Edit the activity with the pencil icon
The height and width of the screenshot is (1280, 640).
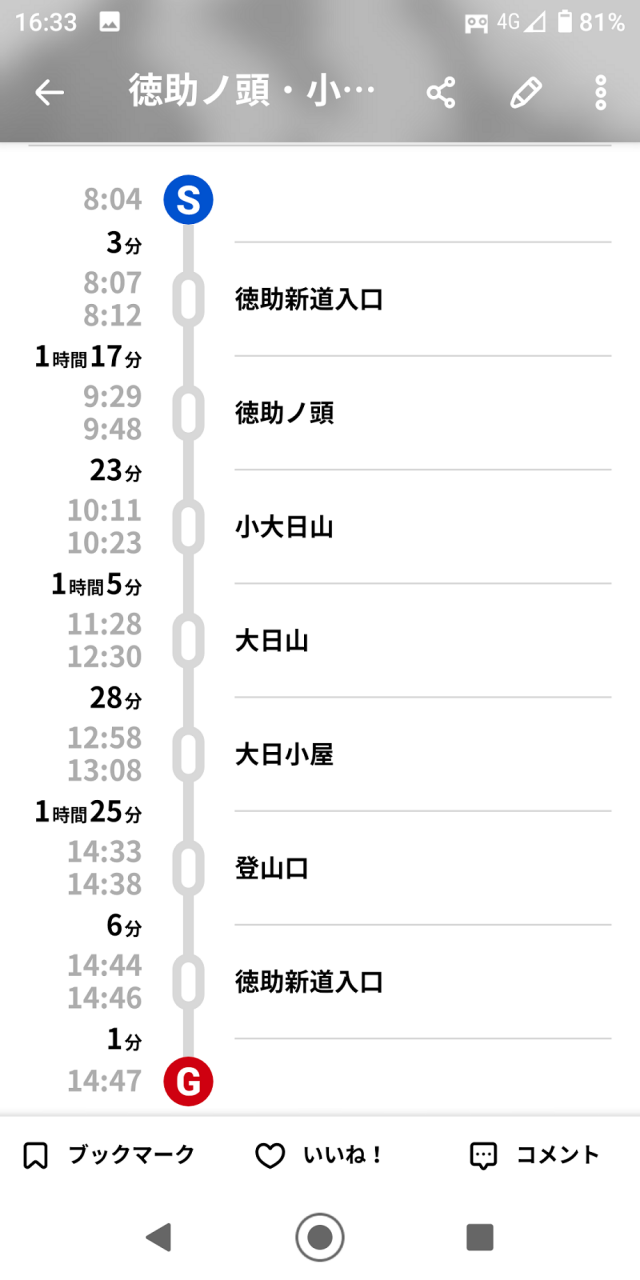point(525,93)
